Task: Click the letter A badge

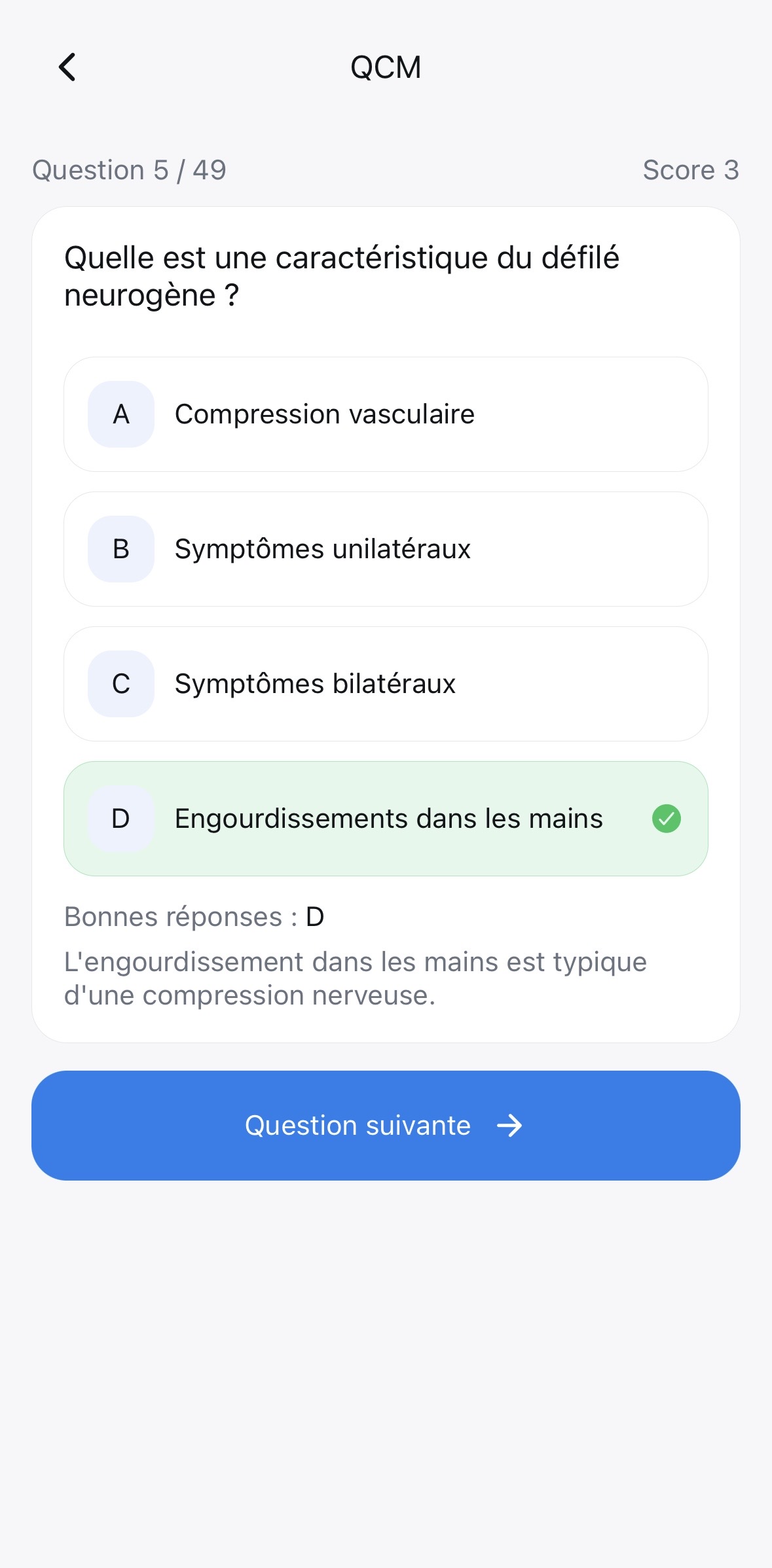Action: coord(120,414)
